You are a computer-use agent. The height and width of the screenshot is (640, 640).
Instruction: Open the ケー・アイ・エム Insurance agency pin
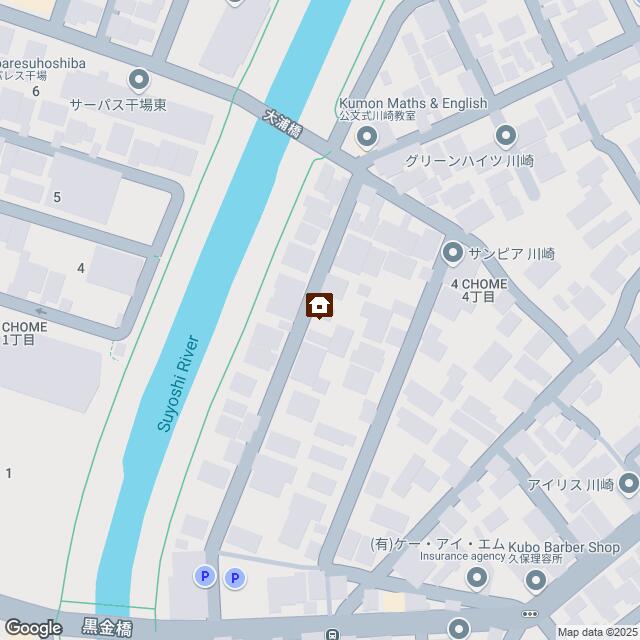pos(476,577)
